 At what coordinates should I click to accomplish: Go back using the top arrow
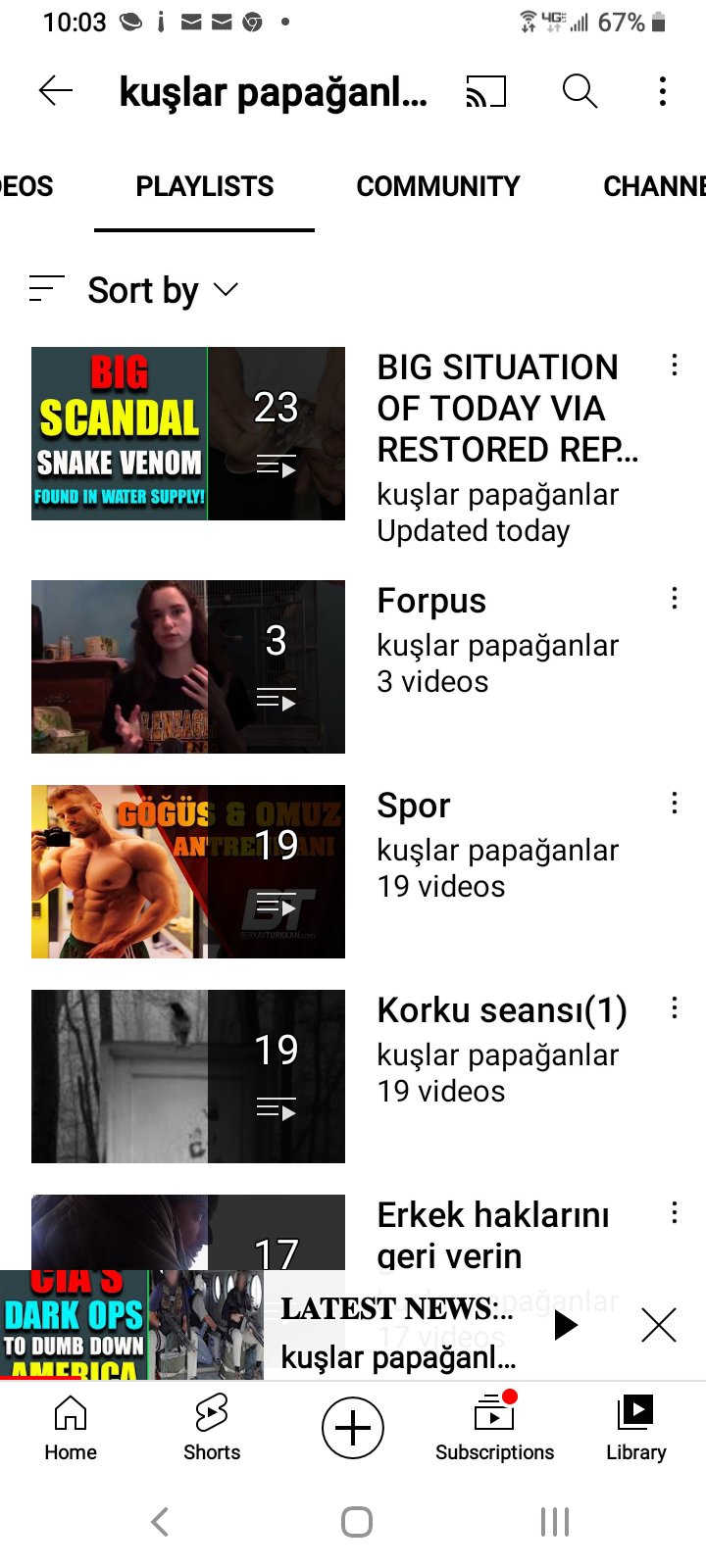click(x=56, y=91)
